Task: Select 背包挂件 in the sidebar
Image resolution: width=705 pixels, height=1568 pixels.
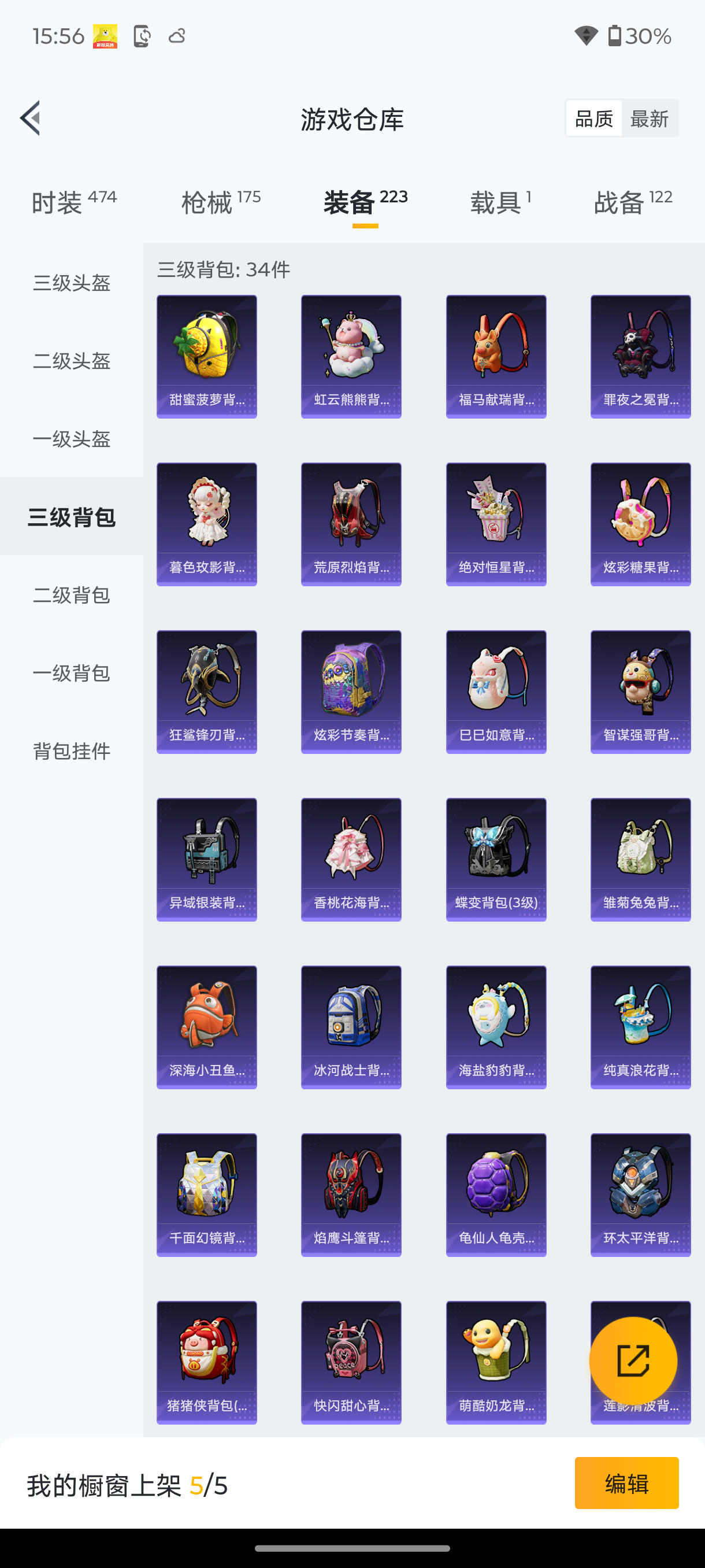Action: click(71, 751)
